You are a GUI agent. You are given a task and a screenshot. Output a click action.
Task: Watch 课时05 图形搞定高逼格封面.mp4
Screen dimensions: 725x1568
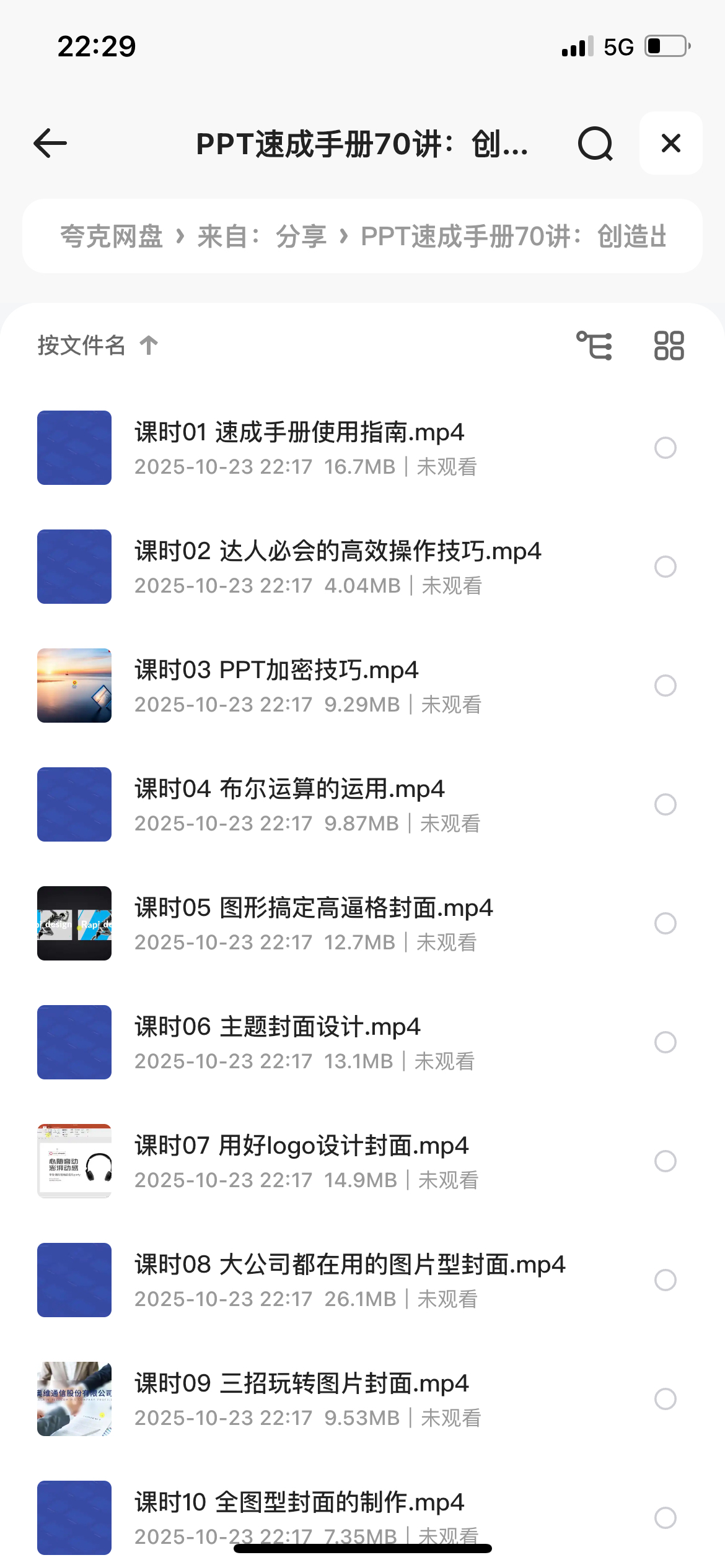click(314, 908)
